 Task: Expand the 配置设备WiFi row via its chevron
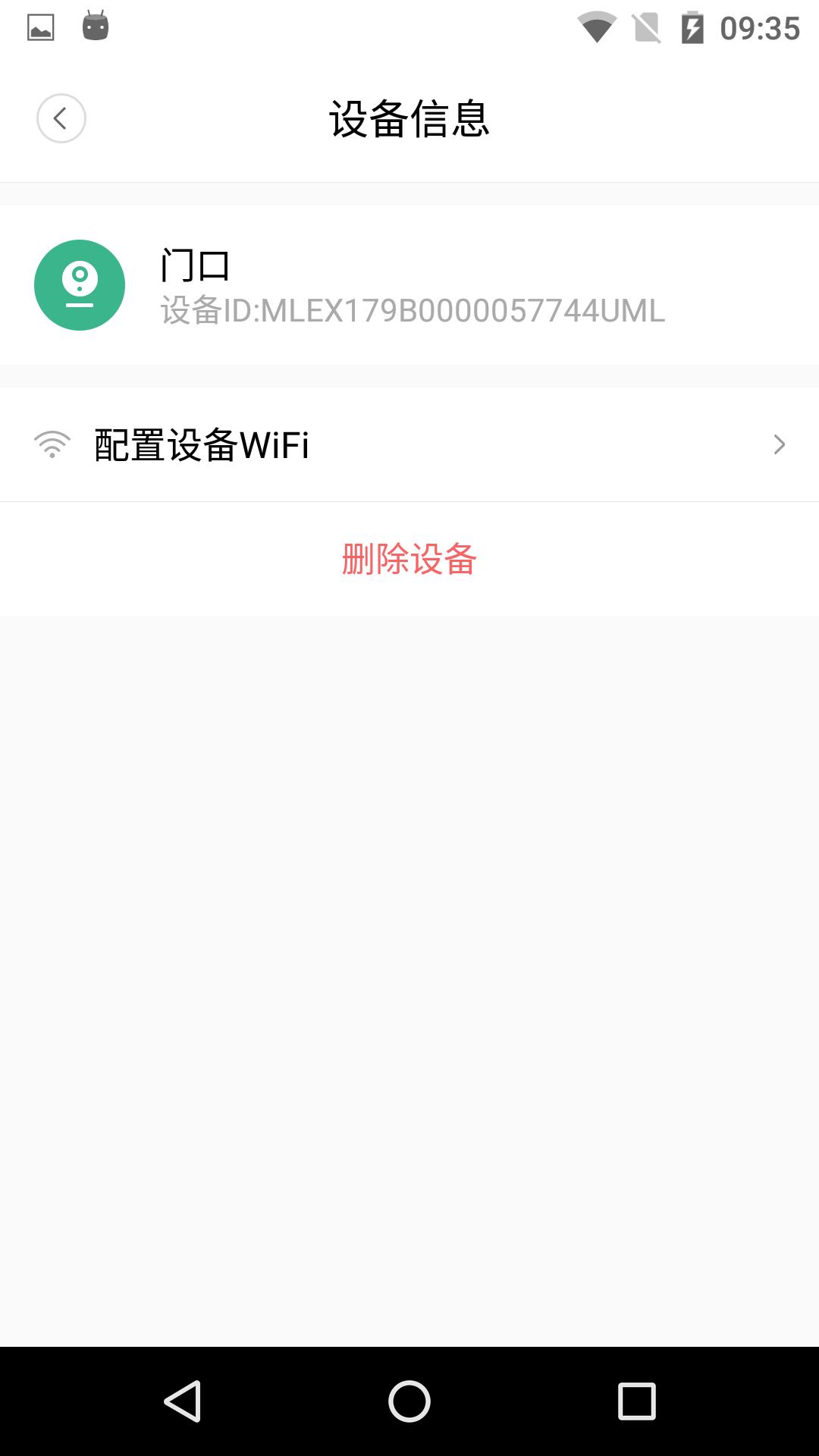tap(780, 445)
